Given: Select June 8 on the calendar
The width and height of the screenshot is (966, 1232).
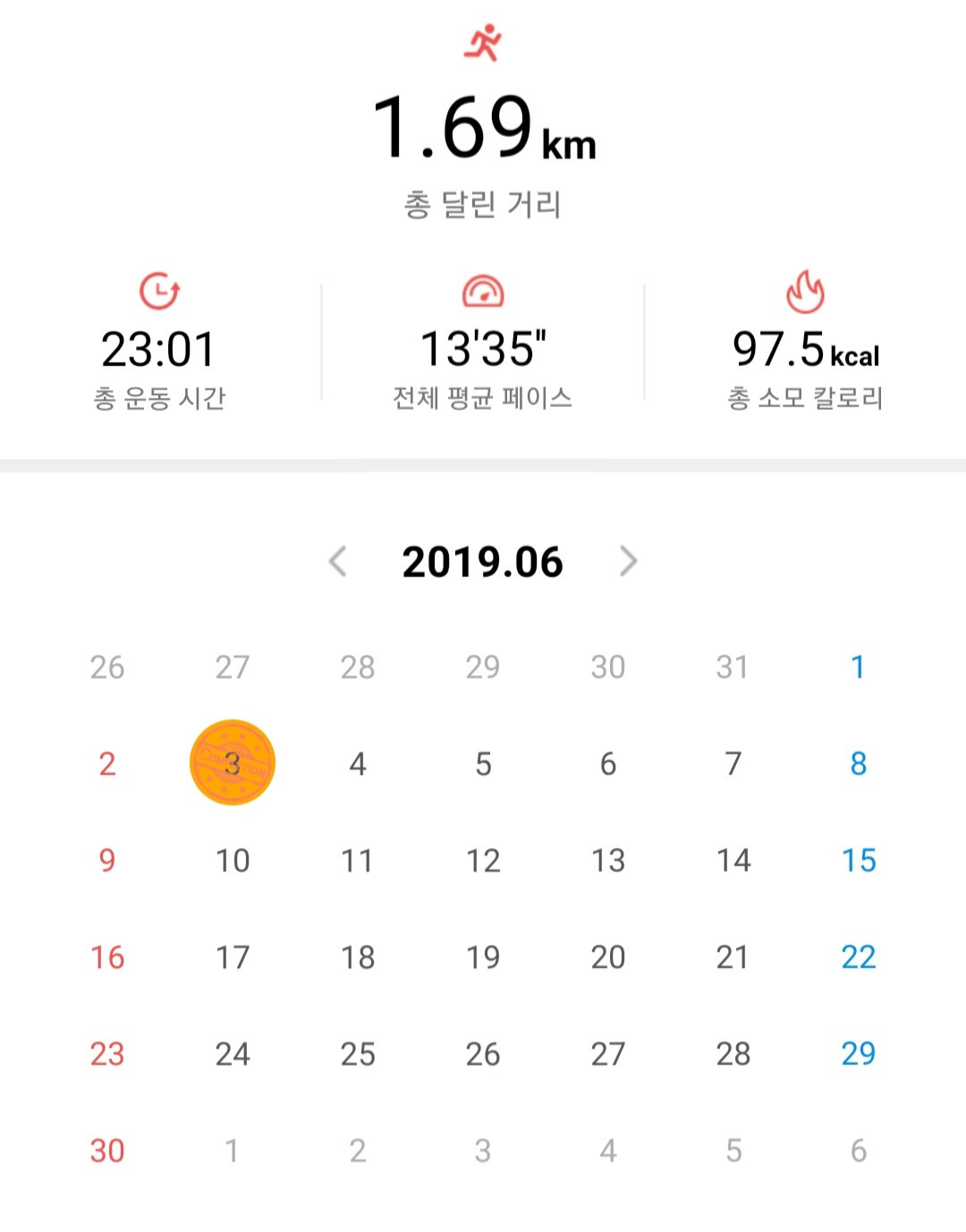Looking at the screenshot, I should [858, 764].
